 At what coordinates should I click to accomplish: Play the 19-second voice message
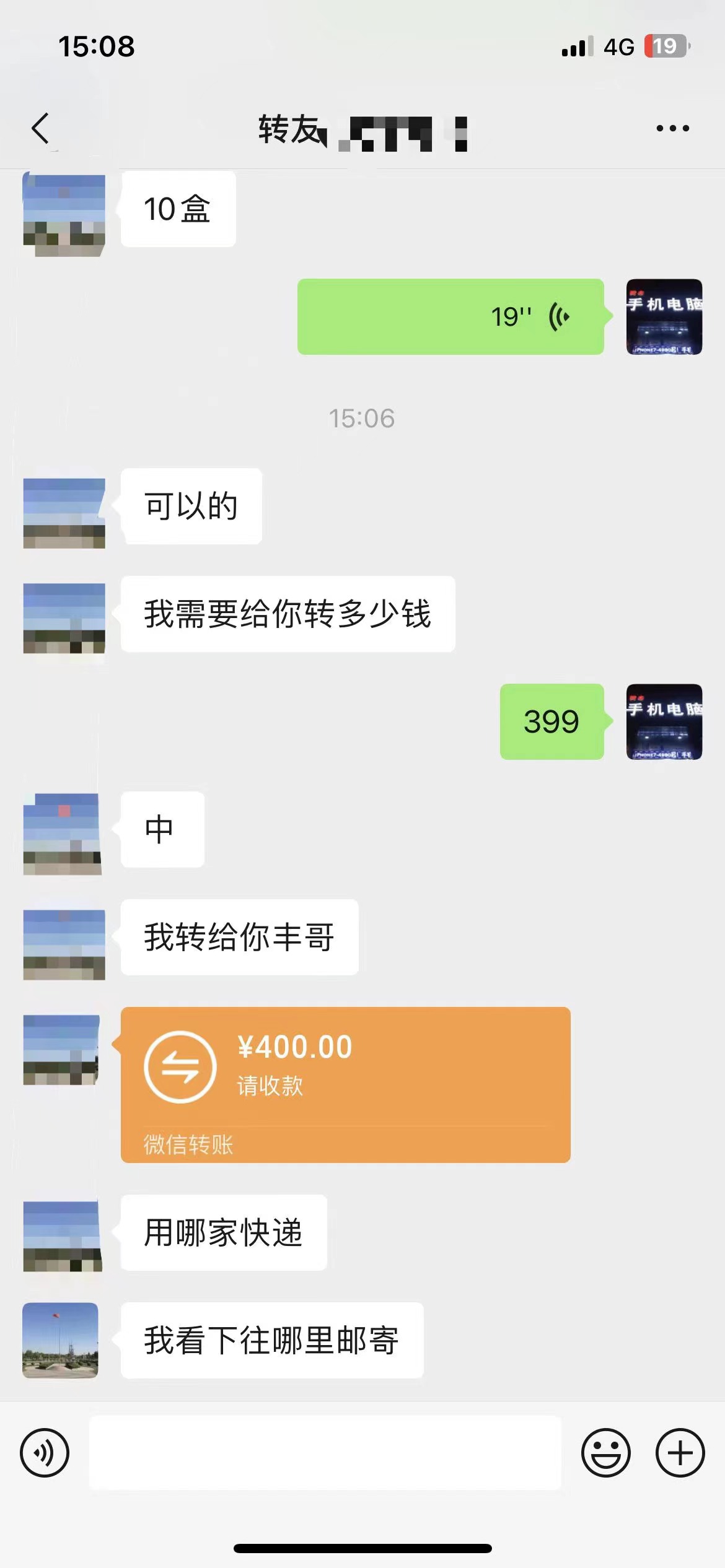click(450, 317)
